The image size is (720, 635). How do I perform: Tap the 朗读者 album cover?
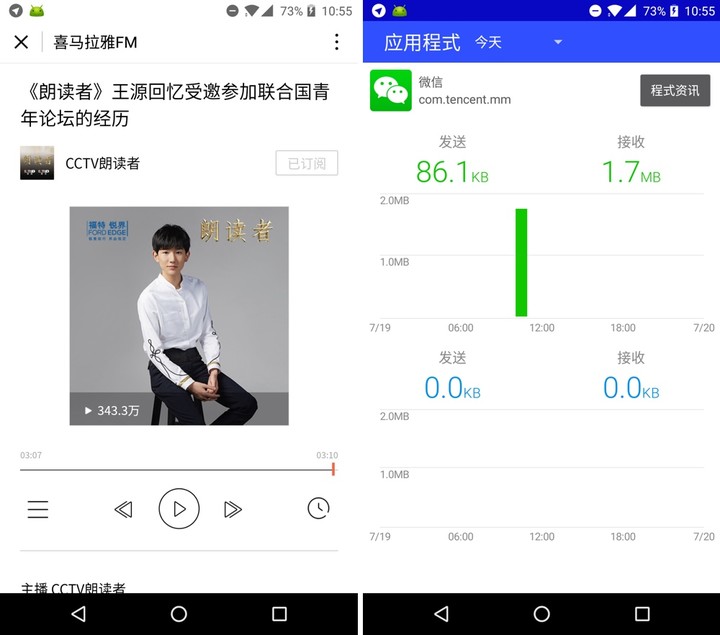pos(179,315)
